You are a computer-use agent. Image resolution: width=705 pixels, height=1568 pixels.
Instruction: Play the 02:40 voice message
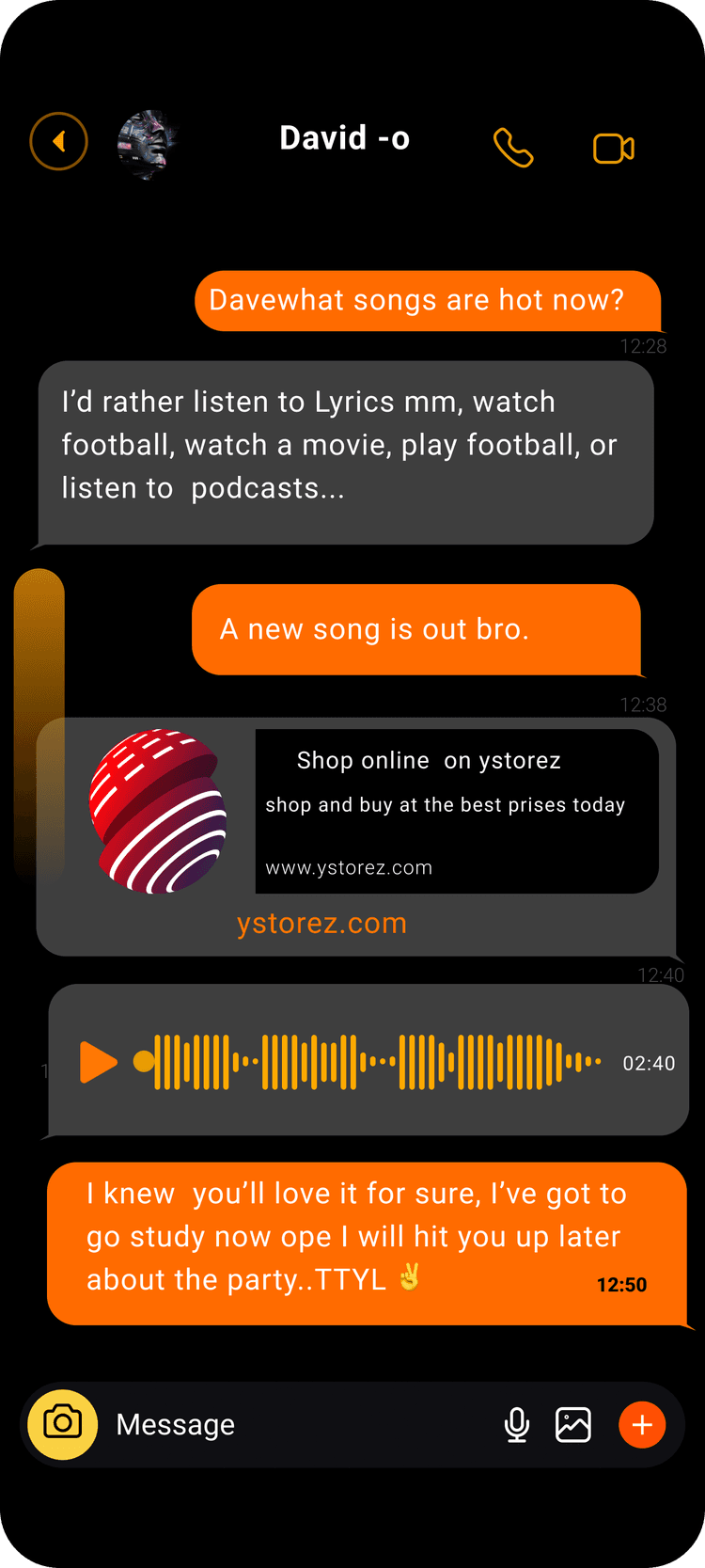[x=98, y=1062]
